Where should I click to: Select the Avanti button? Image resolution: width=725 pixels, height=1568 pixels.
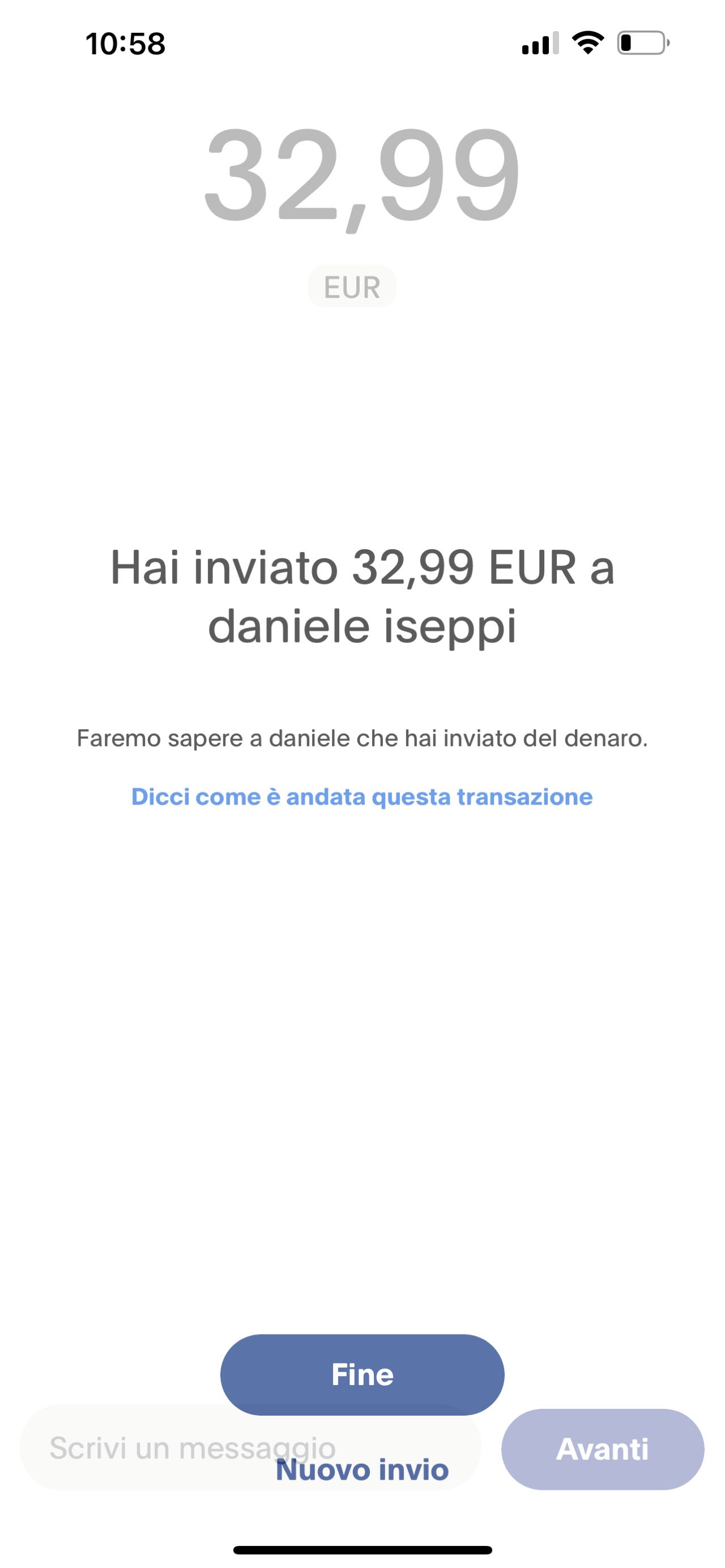(x=602, y=1449)
